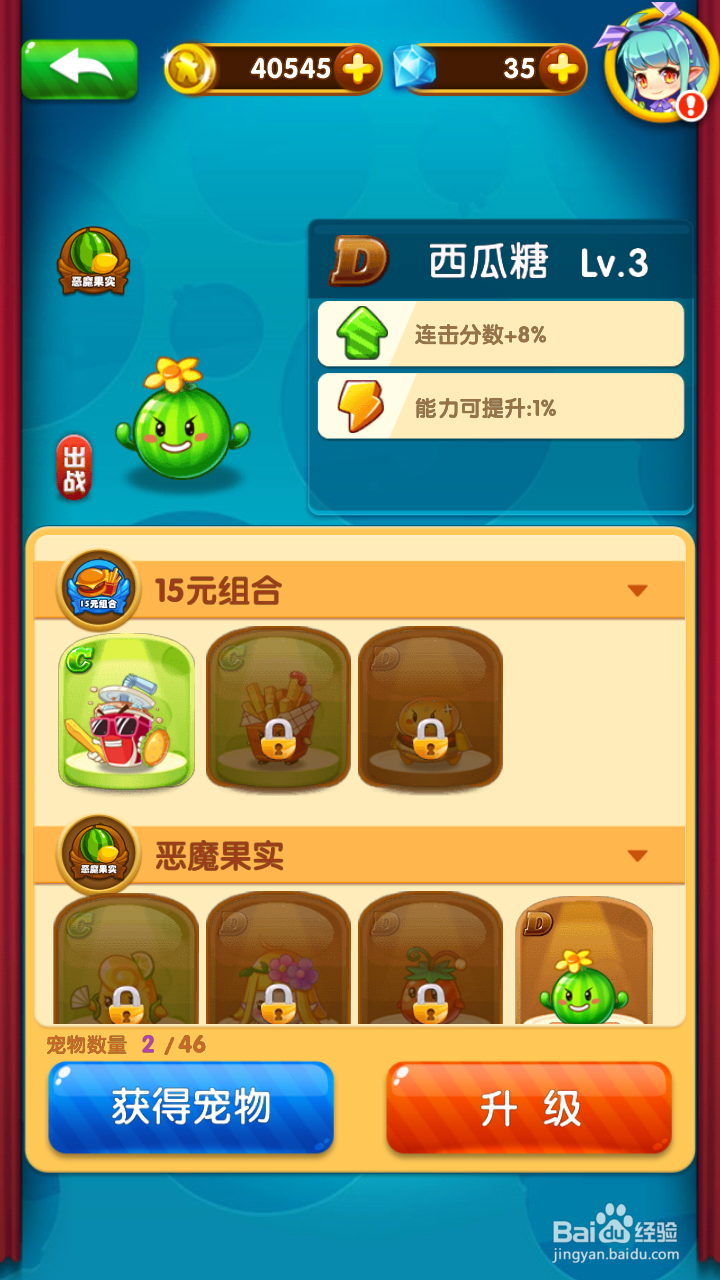Click the locked fries pet card

(277, 712)
